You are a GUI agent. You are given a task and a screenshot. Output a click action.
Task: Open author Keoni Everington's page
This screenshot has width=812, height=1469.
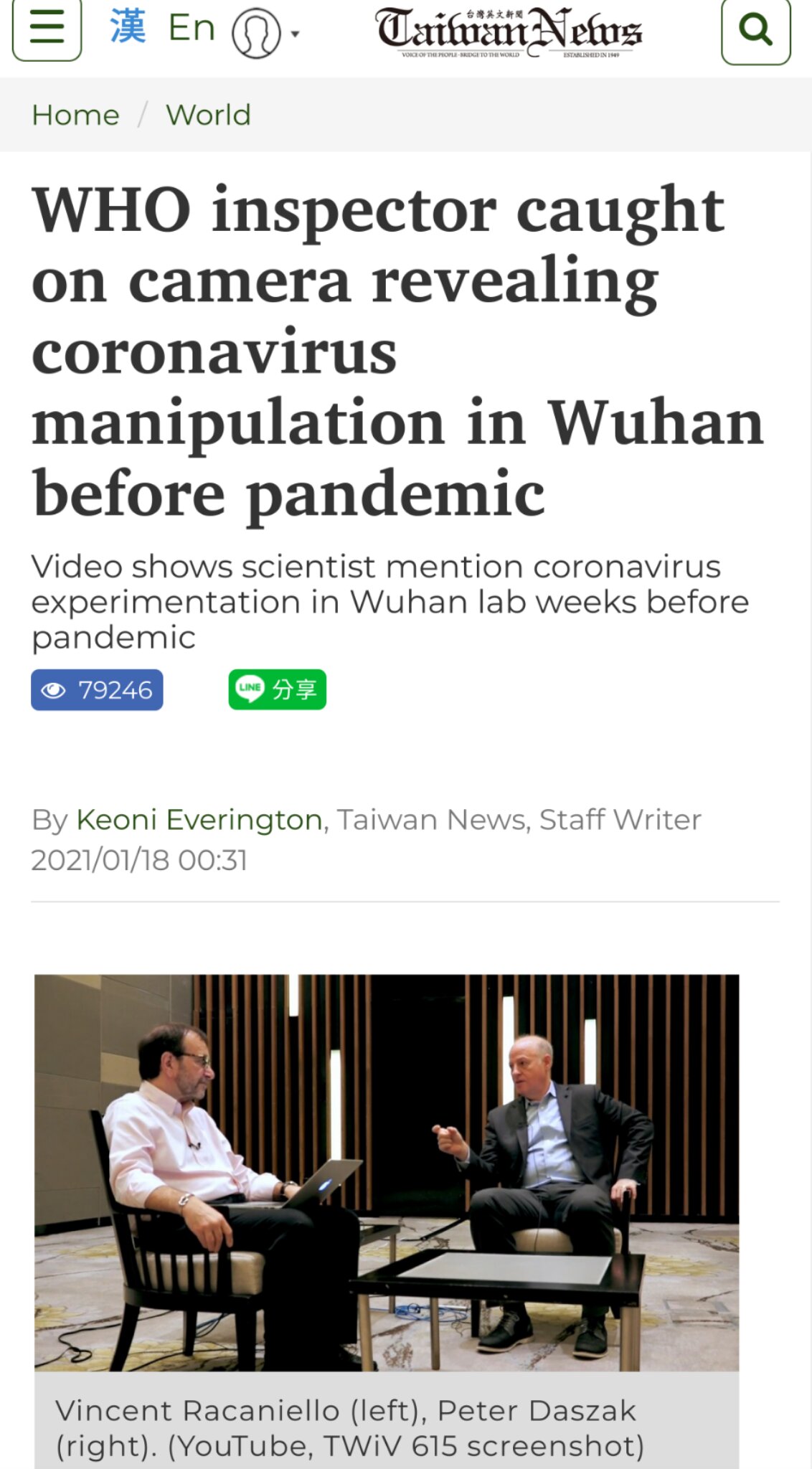(199, 819)
